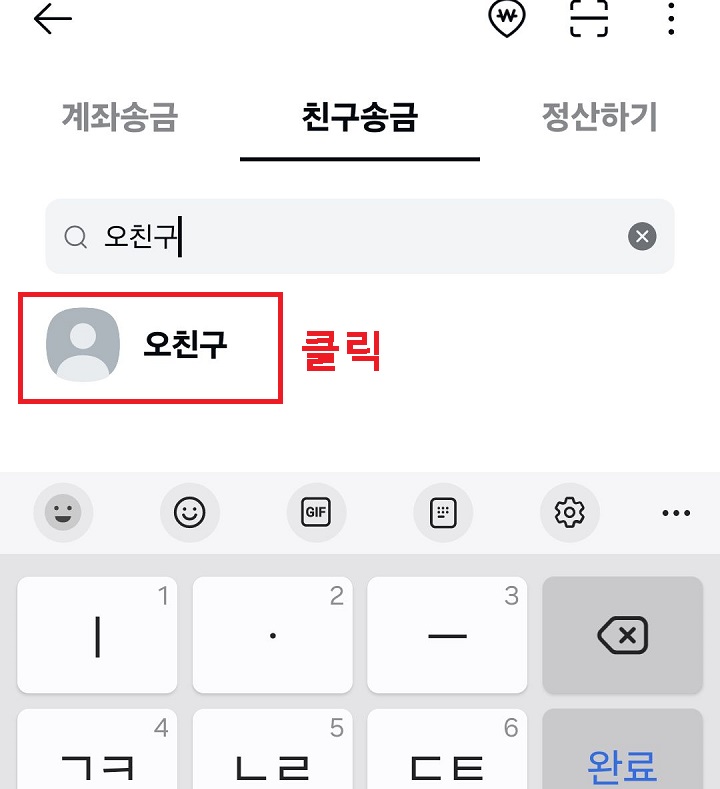Image resolution: width=720 pixels, height=789 pixels.
Task: Switch to the 정산하기 tab
Action: [x=599, y=117]
